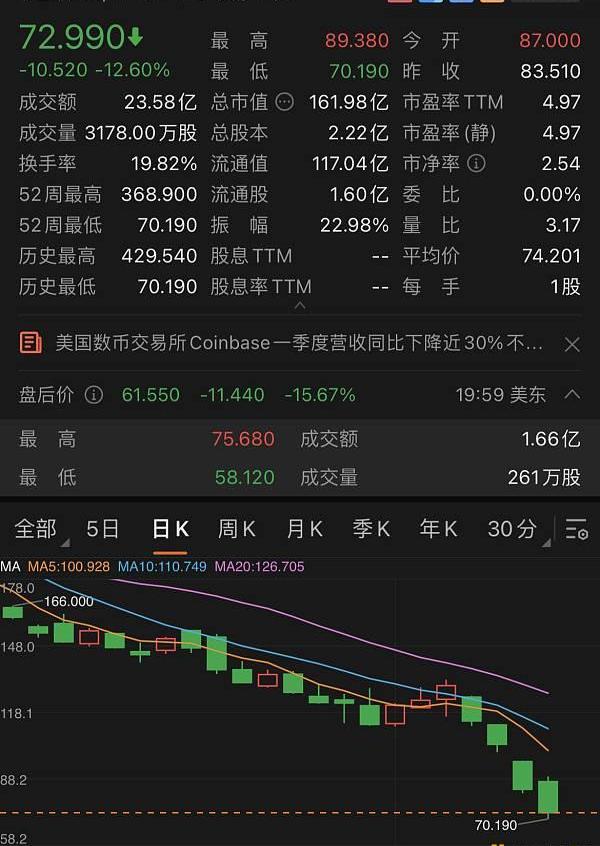Select the 周K chart tab
600x846 pixels.
(237, 529)
